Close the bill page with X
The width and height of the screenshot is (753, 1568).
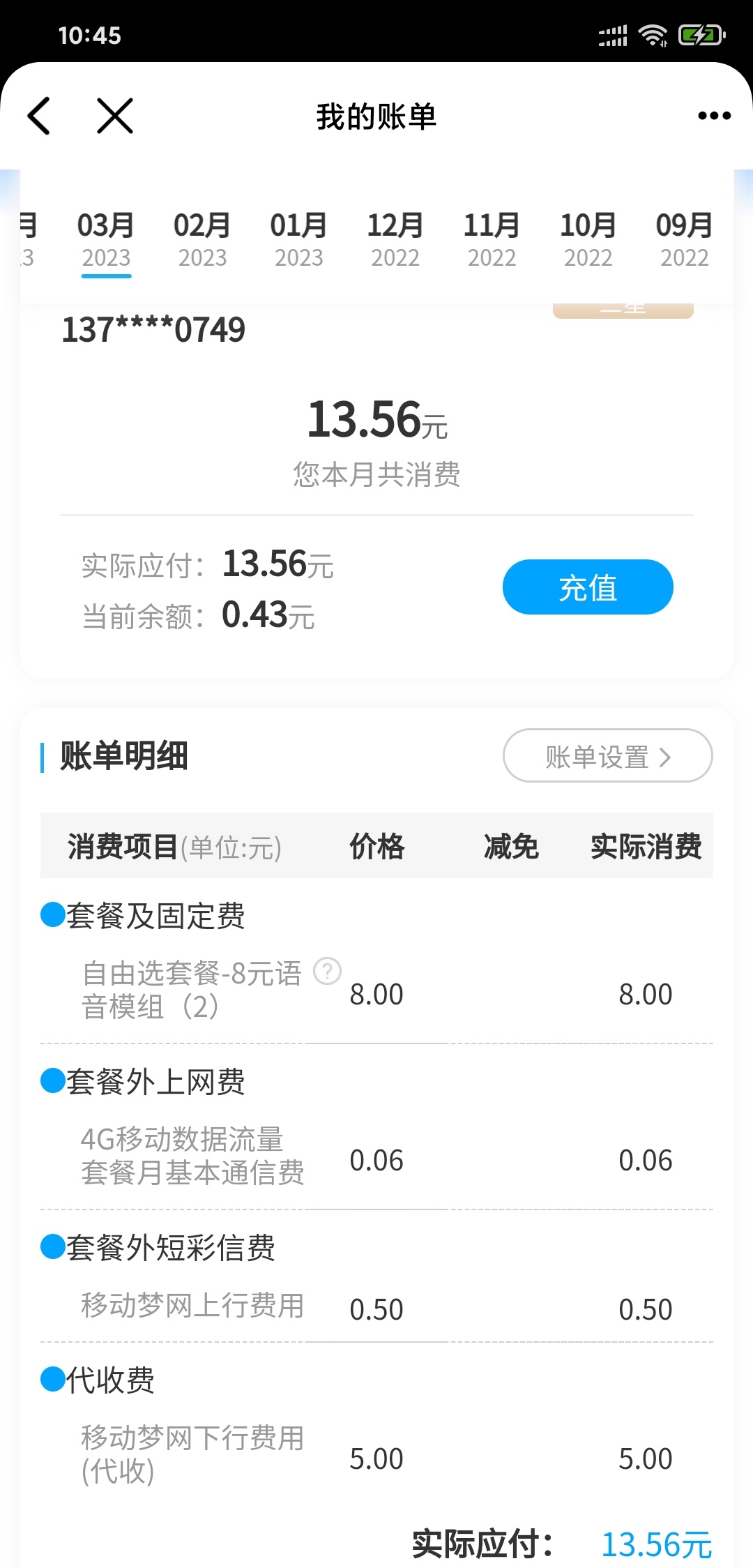[115, 116]
